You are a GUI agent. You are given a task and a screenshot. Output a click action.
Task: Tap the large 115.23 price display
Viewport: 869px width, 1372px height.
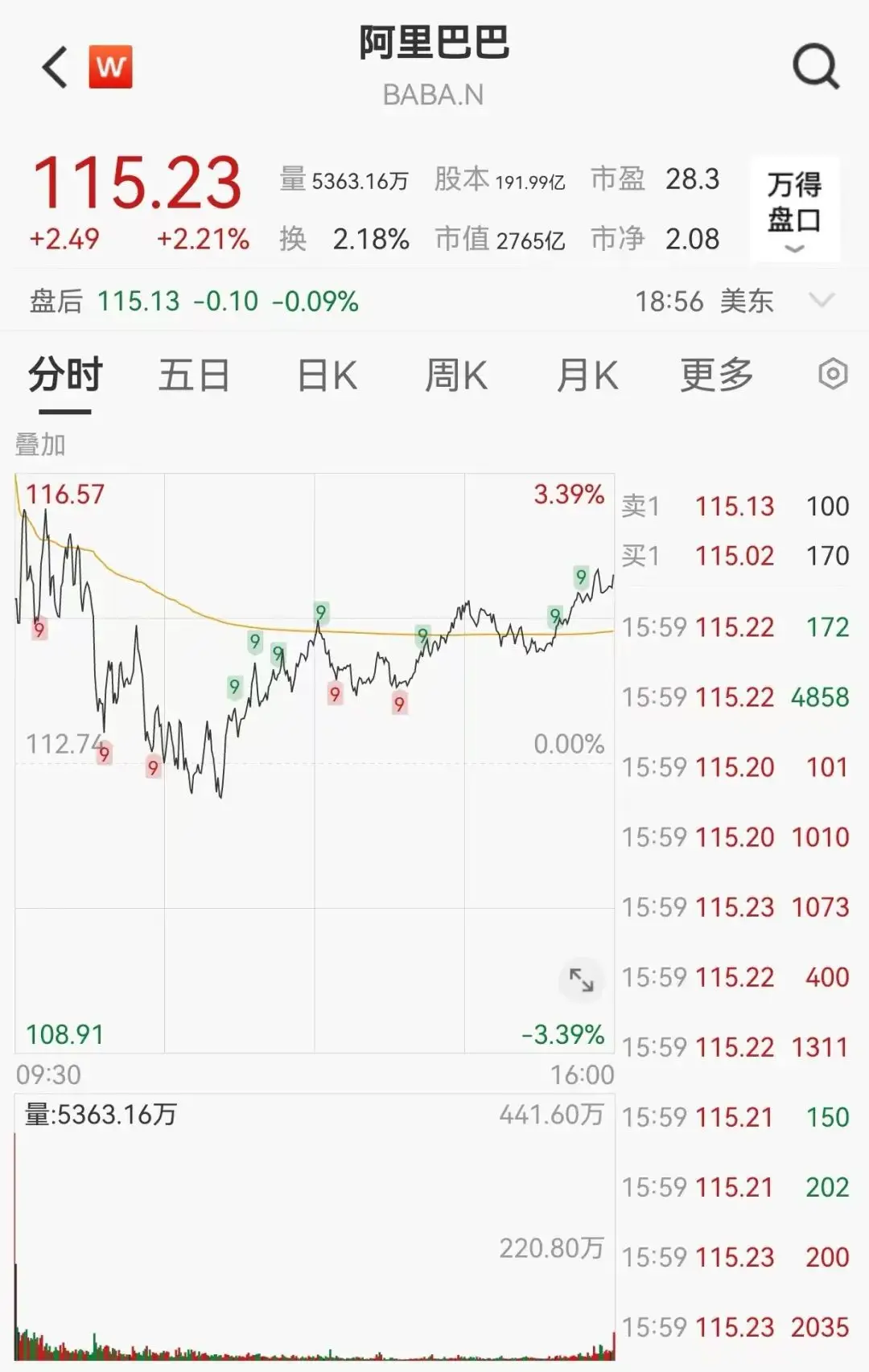point(137,183)
